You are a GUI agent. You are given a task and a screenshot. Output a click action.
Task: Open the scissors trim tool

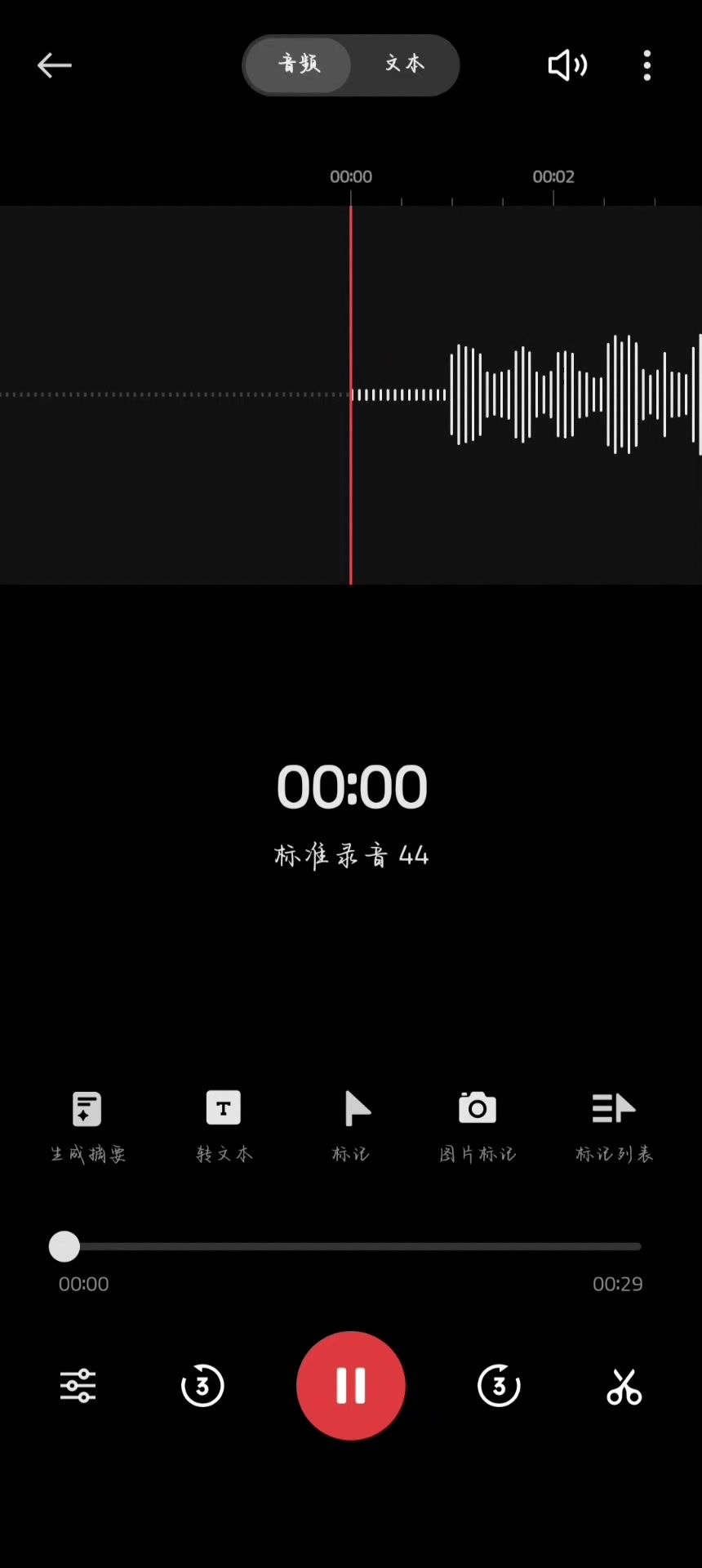[x=624, y=1386]
